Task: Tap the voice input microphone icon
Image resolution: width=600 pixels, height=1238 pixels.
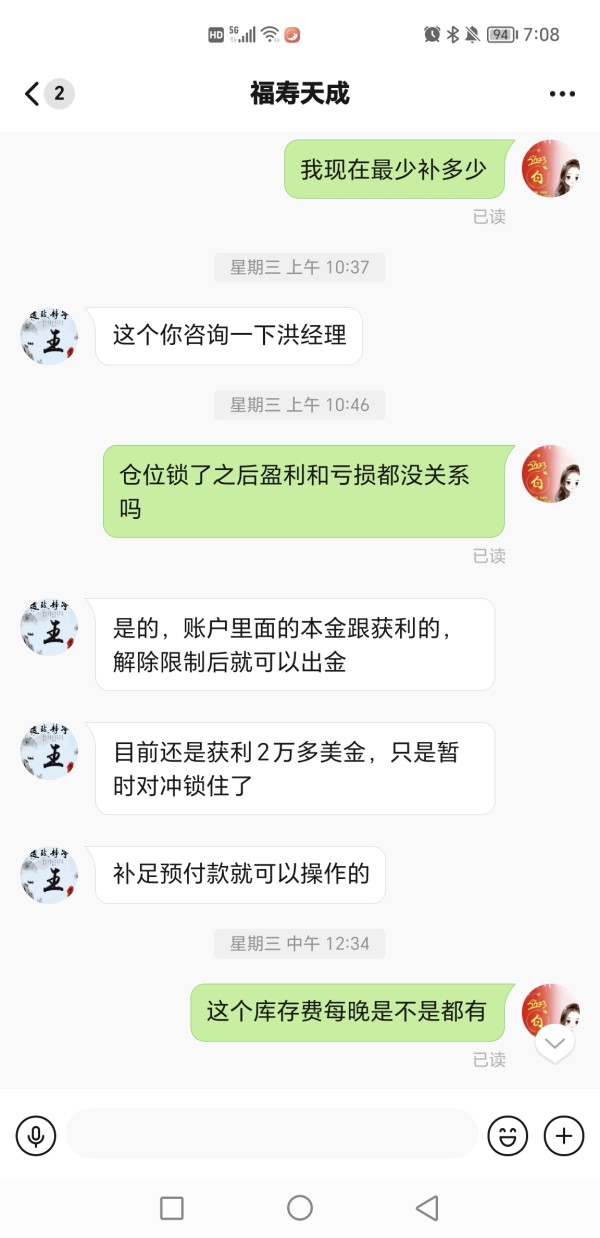Action: coord(36,1135)
